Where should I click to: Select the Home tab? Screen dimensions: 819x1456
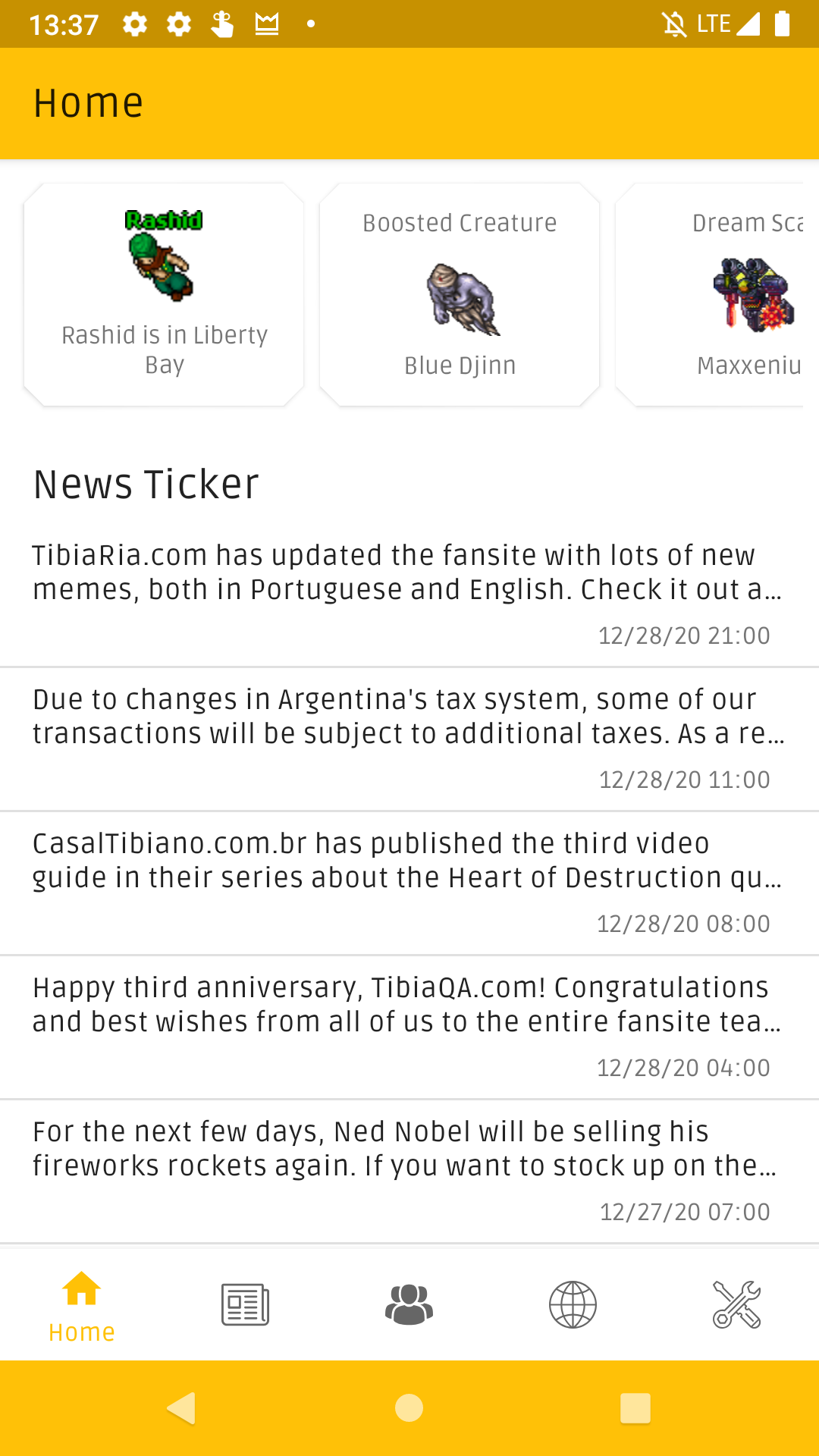click(82, 1304)
